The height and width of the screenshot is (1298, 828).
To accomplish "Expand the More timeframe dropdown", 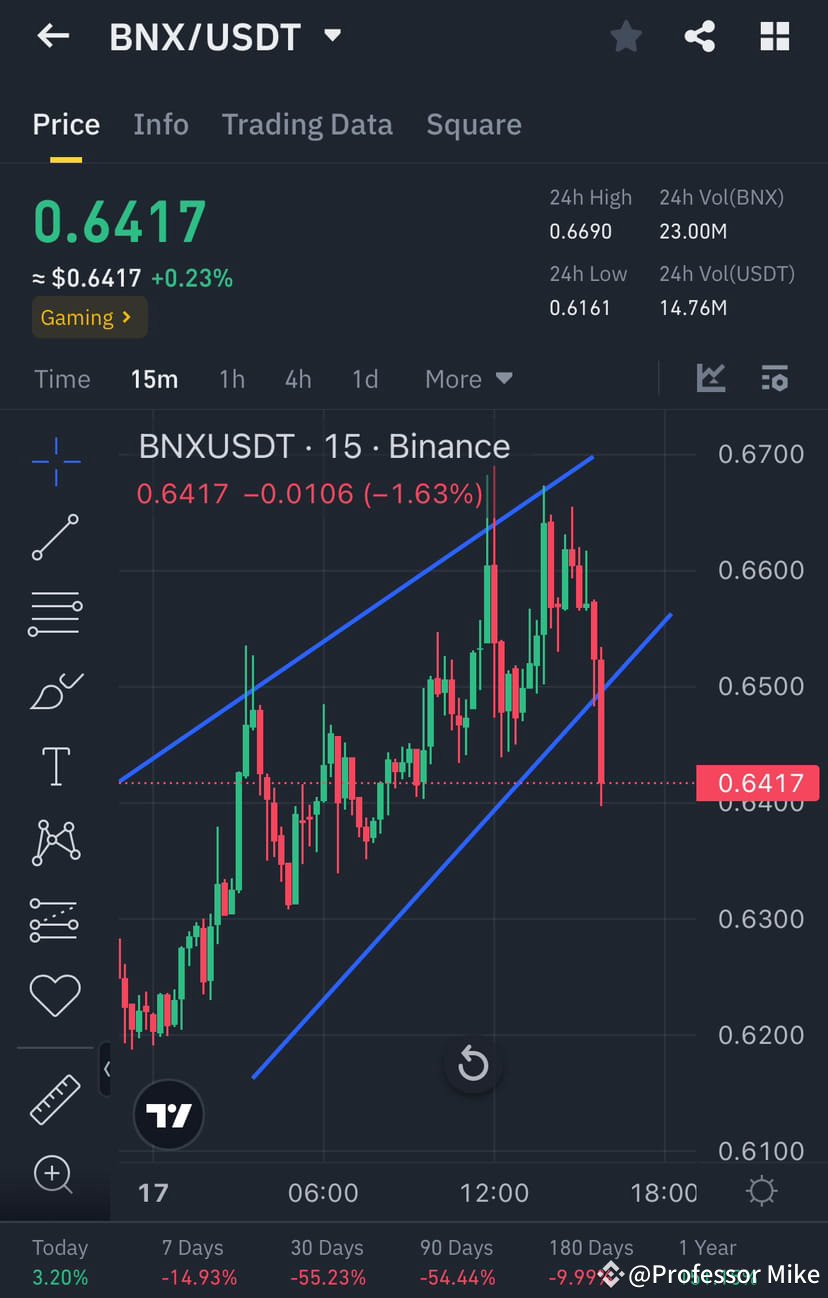I will (x=468, y=379).
